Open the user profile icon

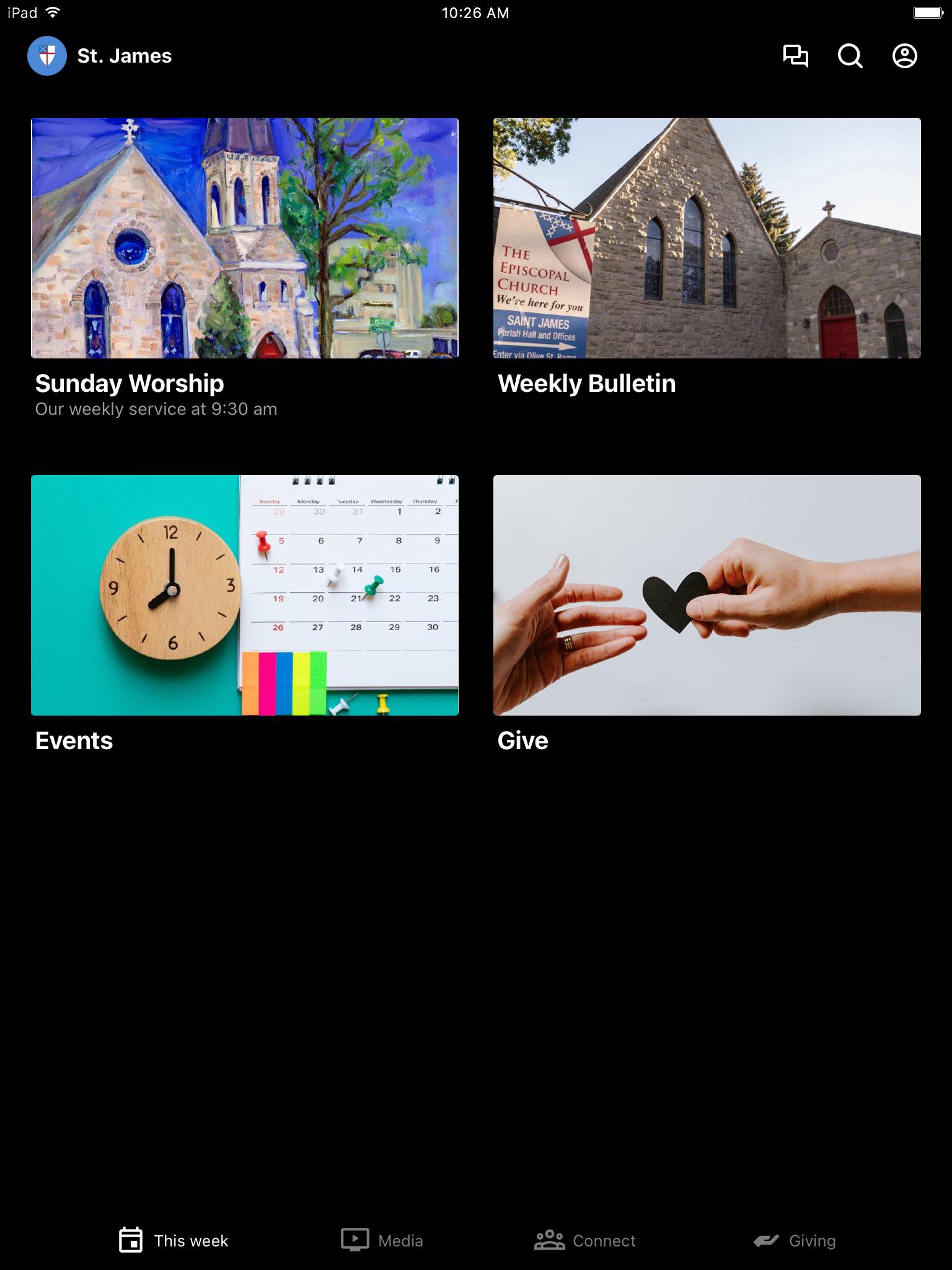click(x=904, y=56)
